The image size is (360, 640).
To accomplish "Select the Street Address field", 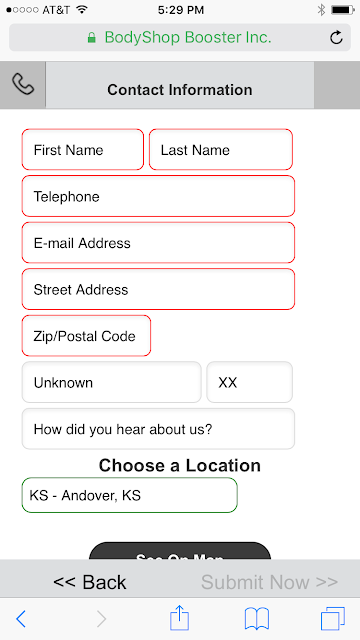I will 158,289.
